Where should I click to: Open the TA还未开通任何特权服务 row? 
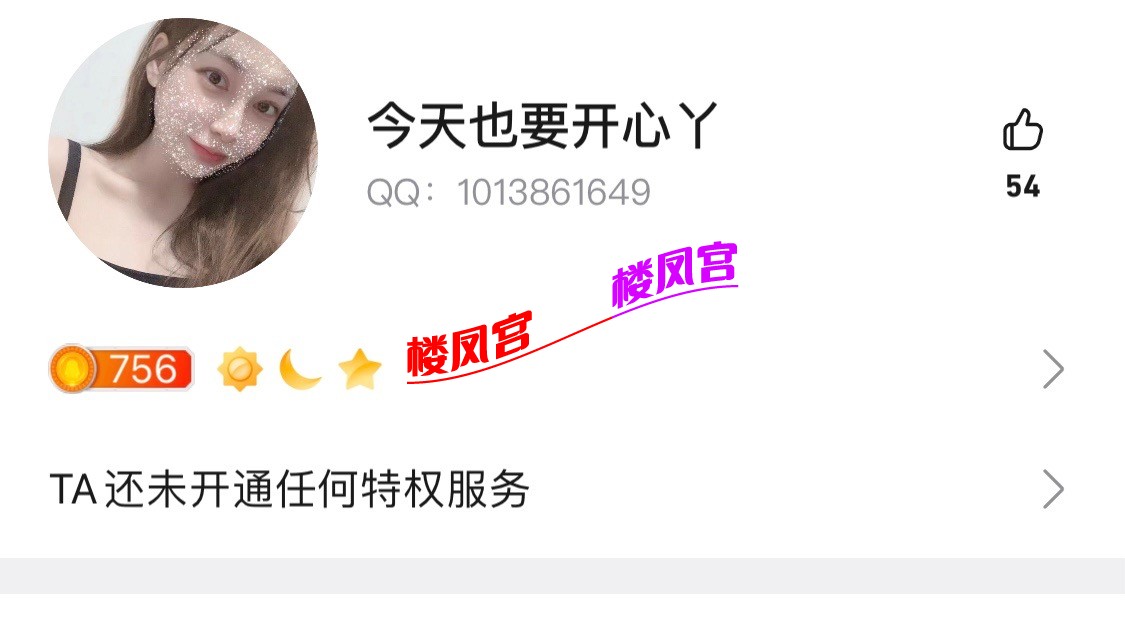[560, 490]
